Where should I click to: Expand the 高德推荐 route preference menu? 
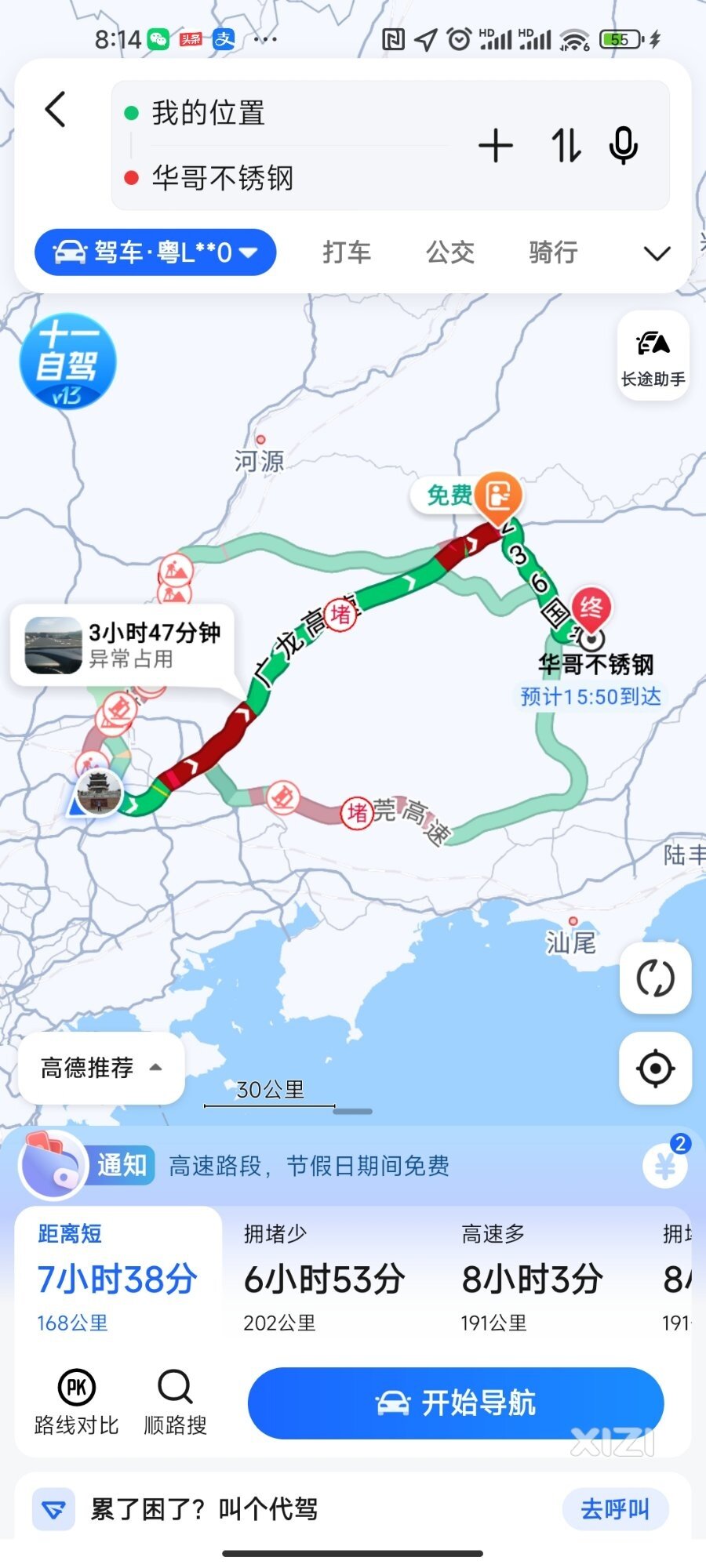[x=101, y=1068]
